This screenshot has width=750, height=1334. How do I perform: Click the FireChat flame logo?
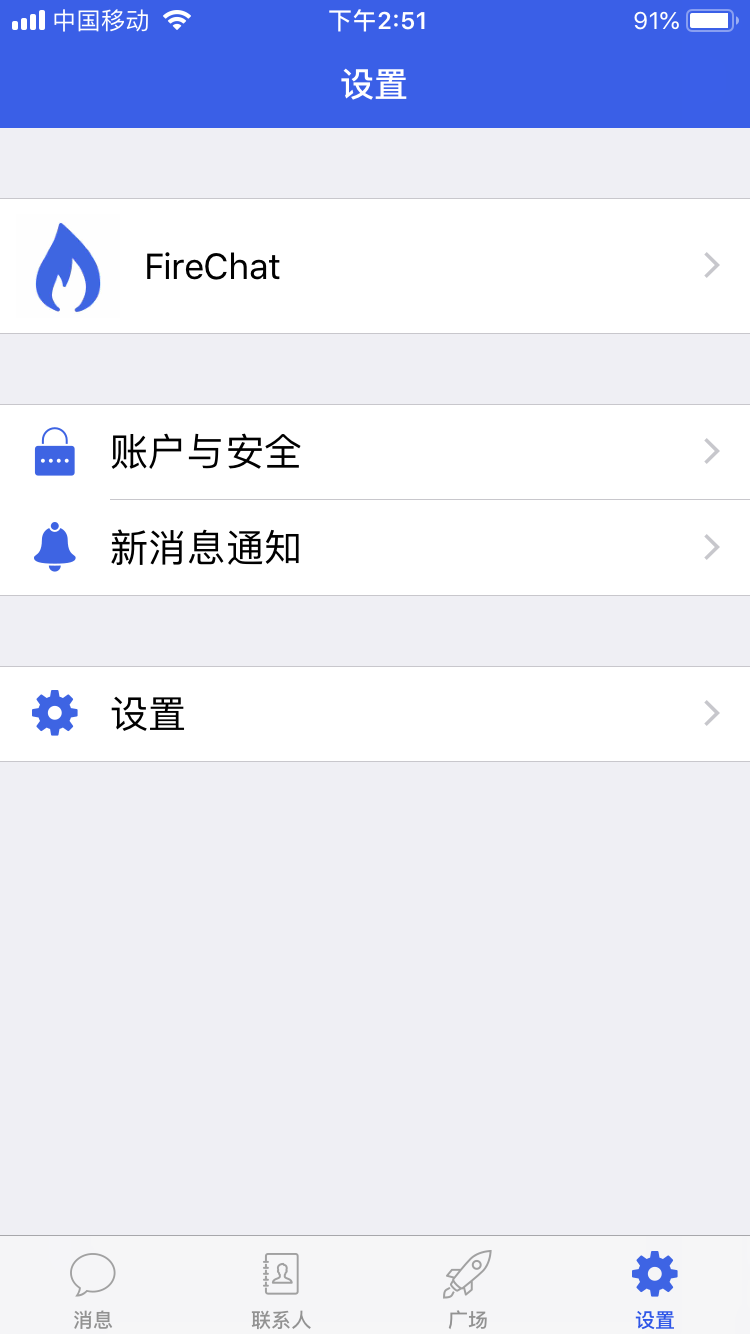(66, 266)
